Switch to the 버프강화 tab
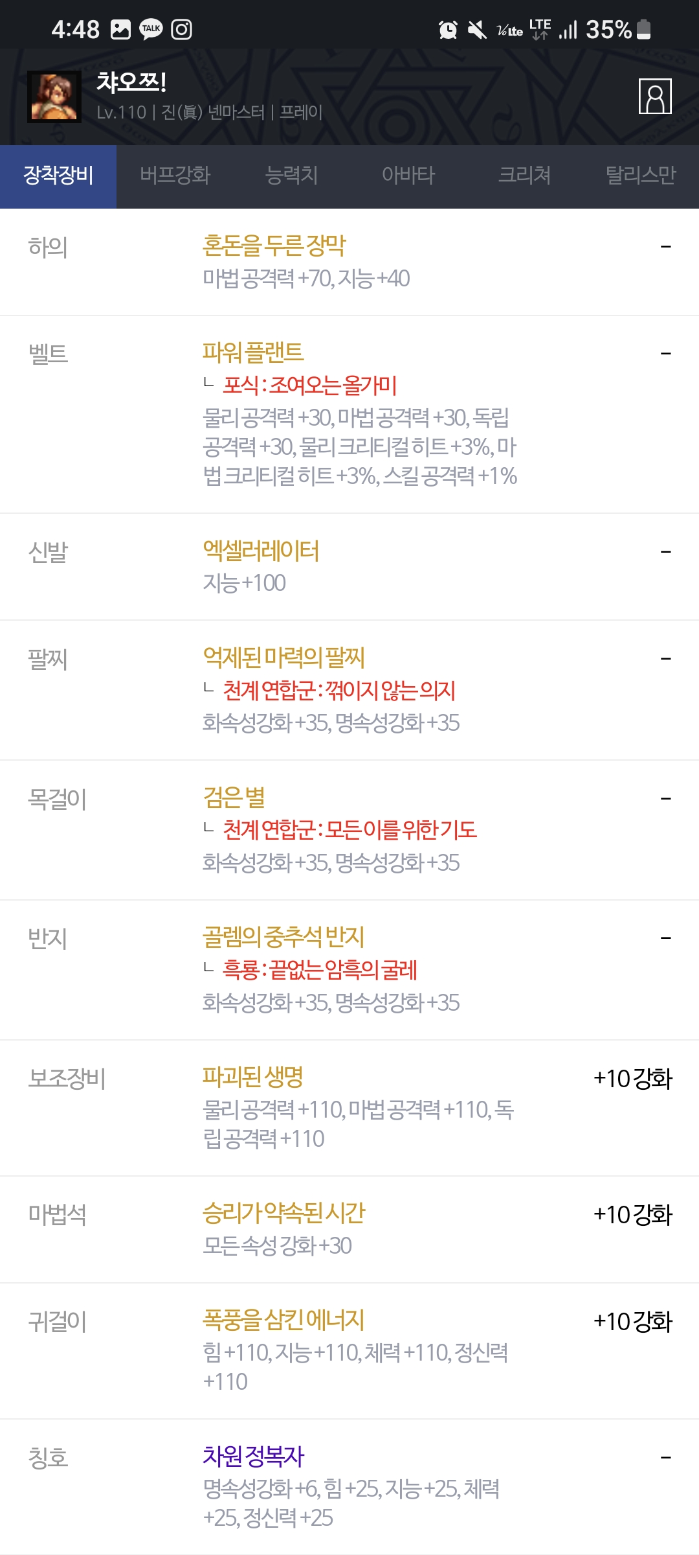 click(x=175, y=176)
